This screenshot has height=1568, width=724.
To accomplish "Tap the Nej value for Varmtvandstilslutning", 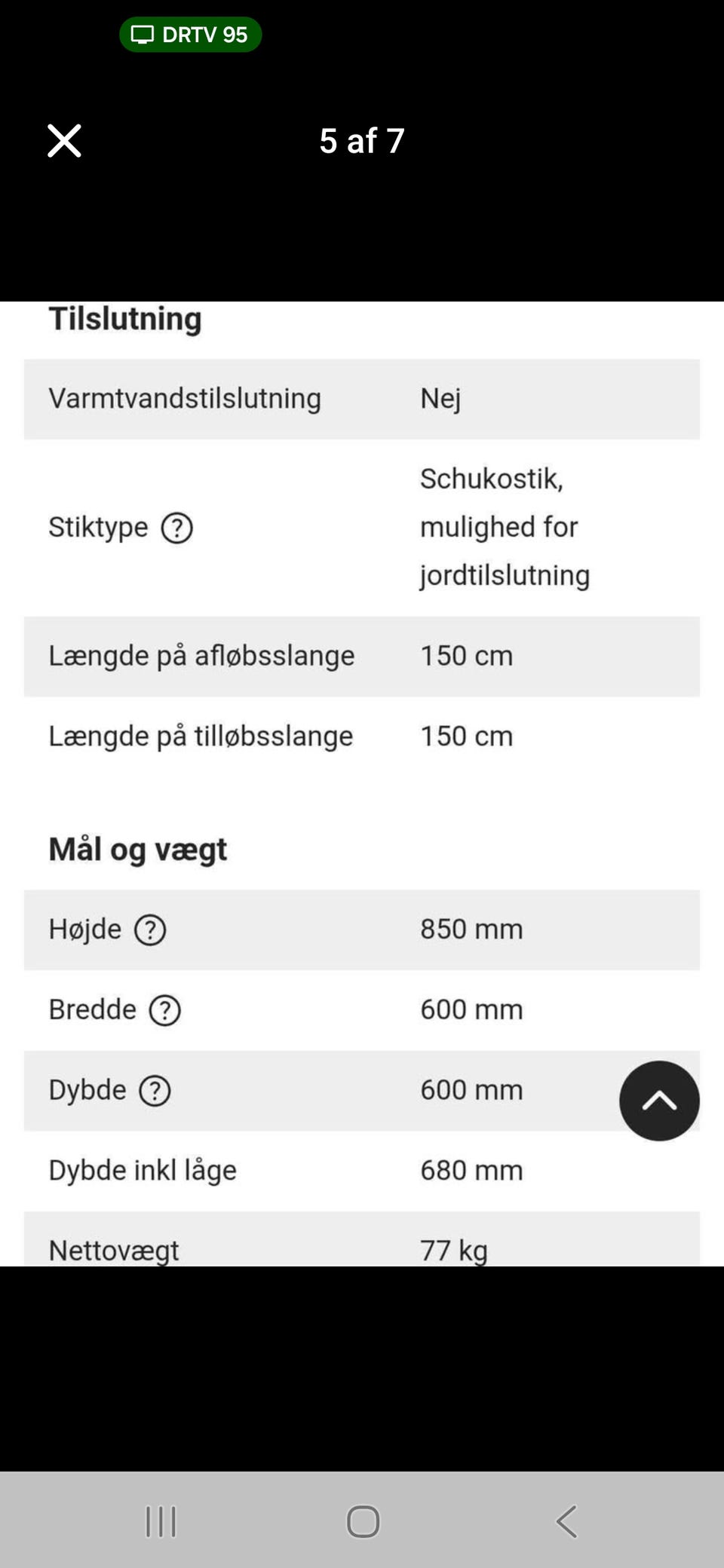I will [441, 399].
